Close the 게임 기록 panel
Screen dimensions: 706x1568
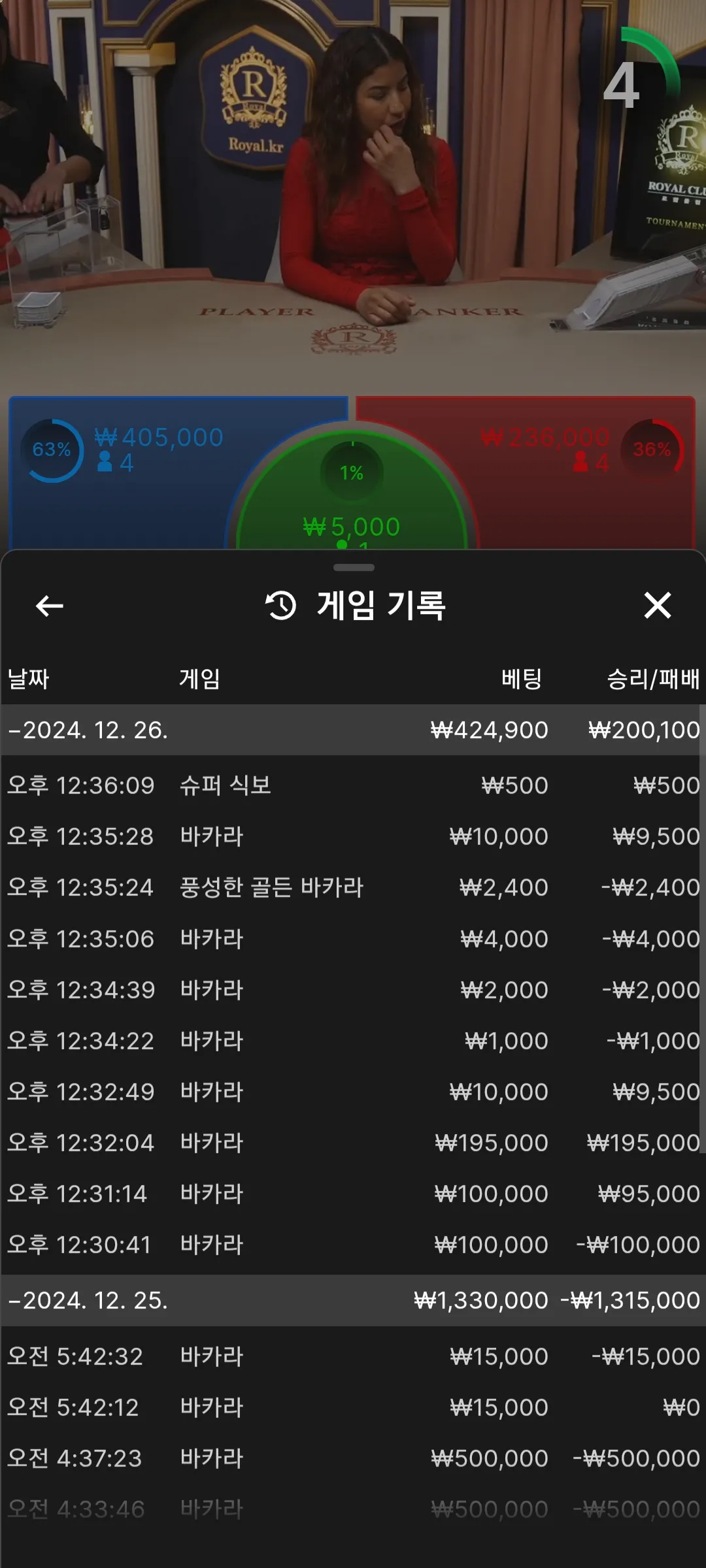[657, 605]
